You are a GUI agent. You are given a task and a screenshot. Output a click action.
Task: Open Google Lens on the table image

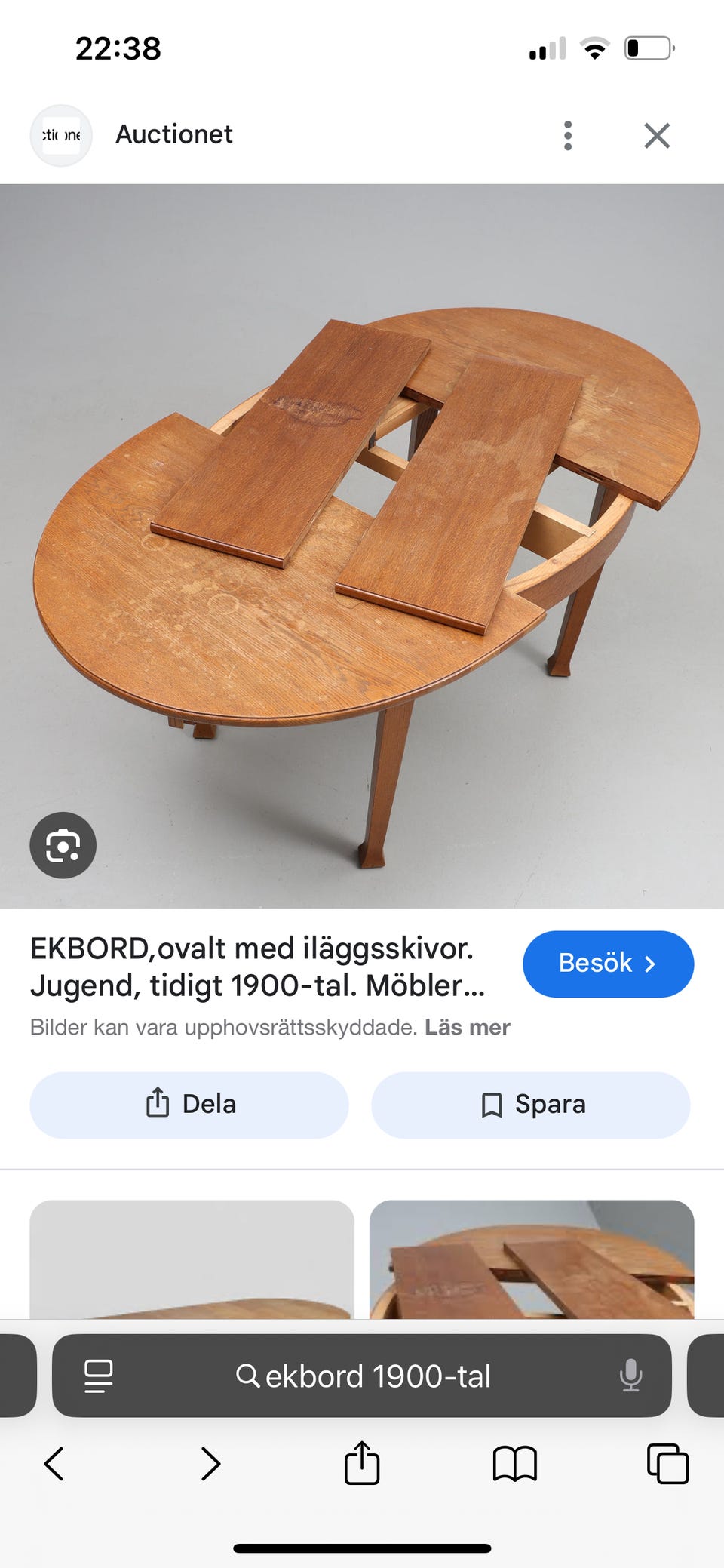(63, 845)
